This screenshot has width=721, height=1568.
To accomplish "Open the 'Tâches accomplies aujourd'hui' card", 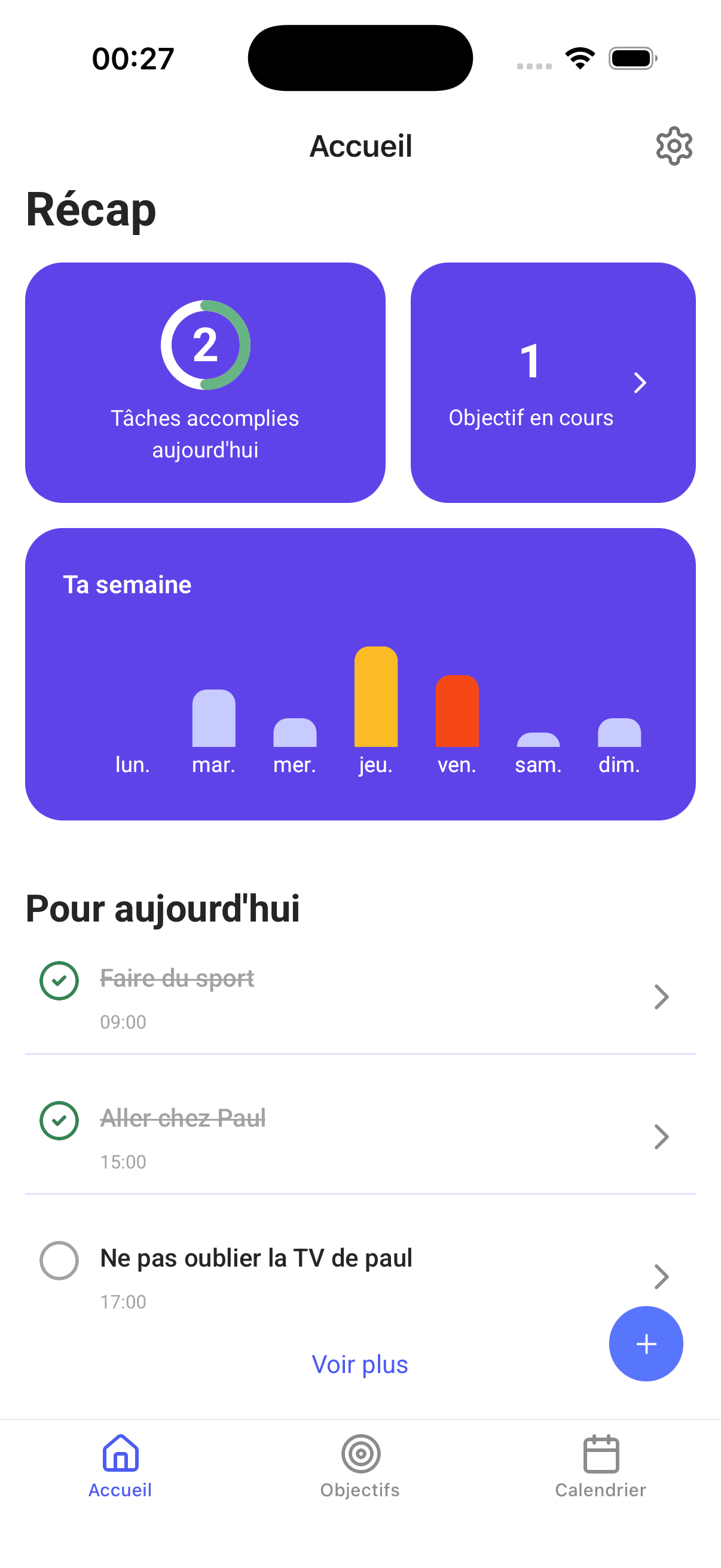I will 206,382.
